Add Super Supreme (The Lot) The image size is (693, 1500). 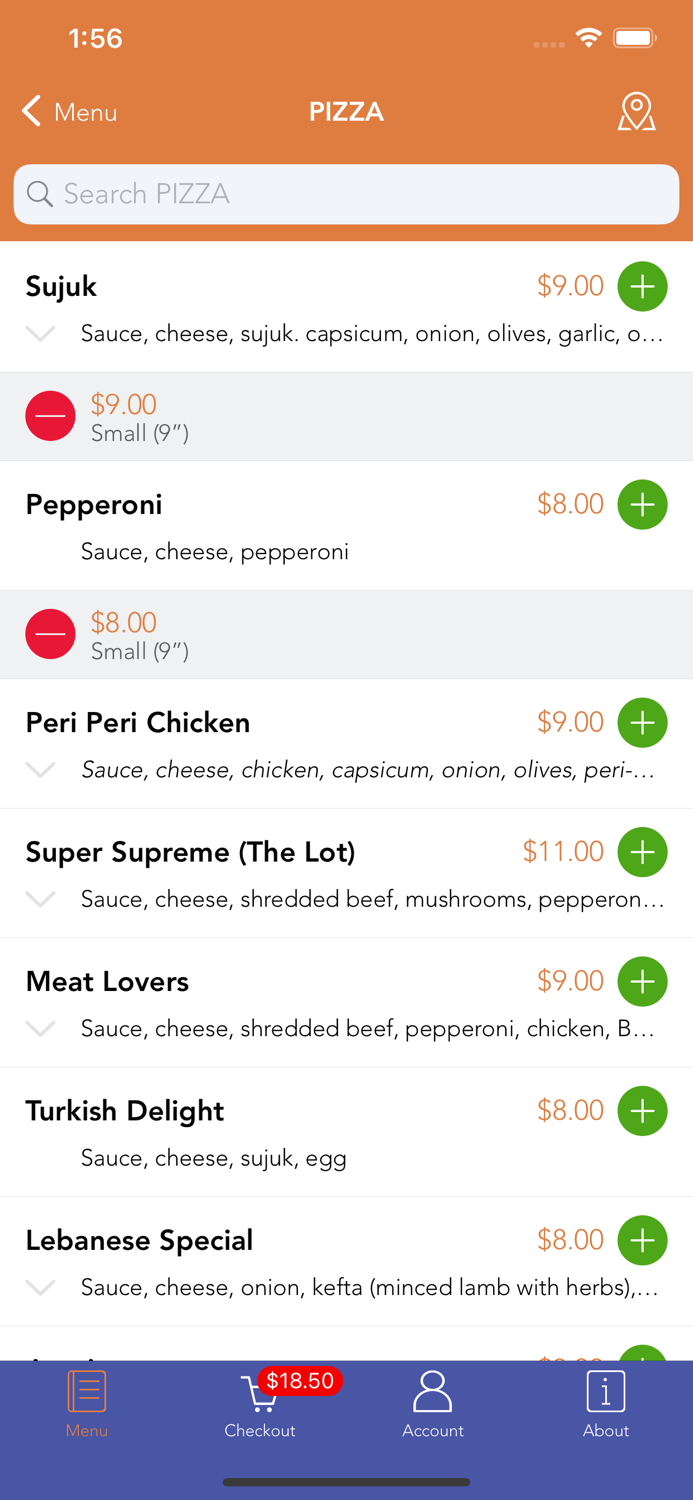point(642,852)
